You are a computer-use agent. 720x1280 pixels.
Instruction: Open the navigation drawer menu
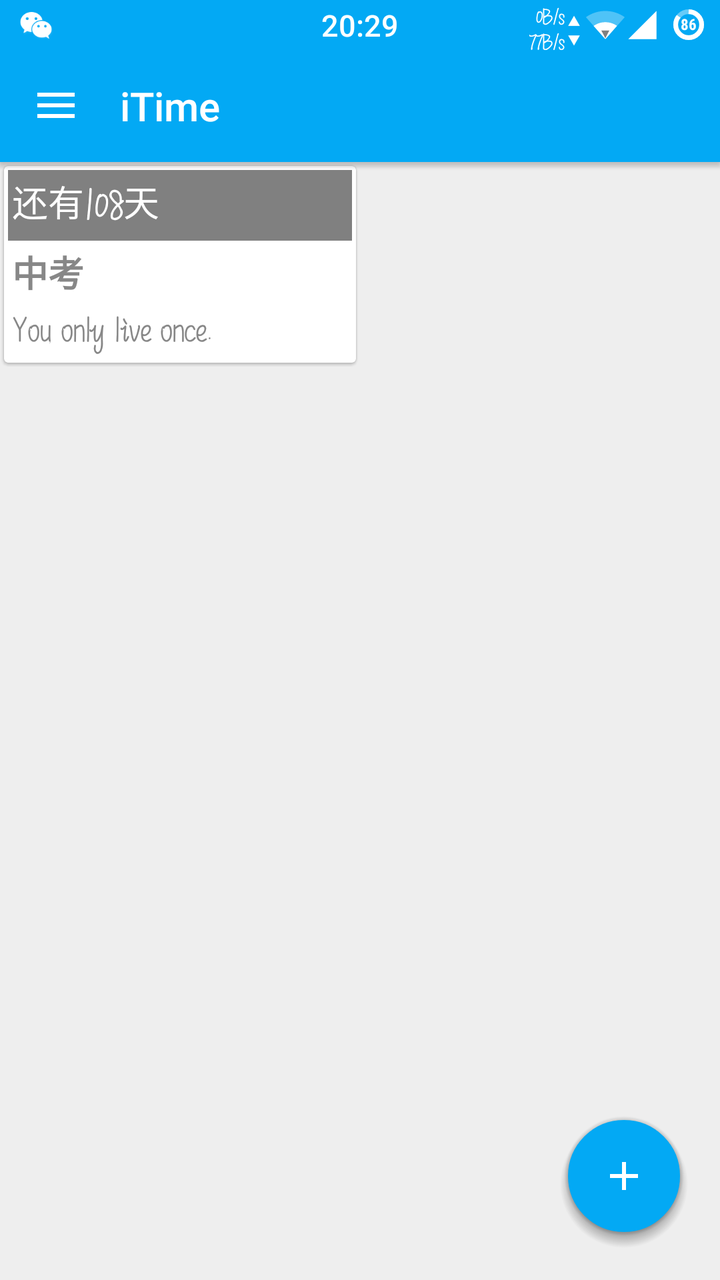pos(56,107)
